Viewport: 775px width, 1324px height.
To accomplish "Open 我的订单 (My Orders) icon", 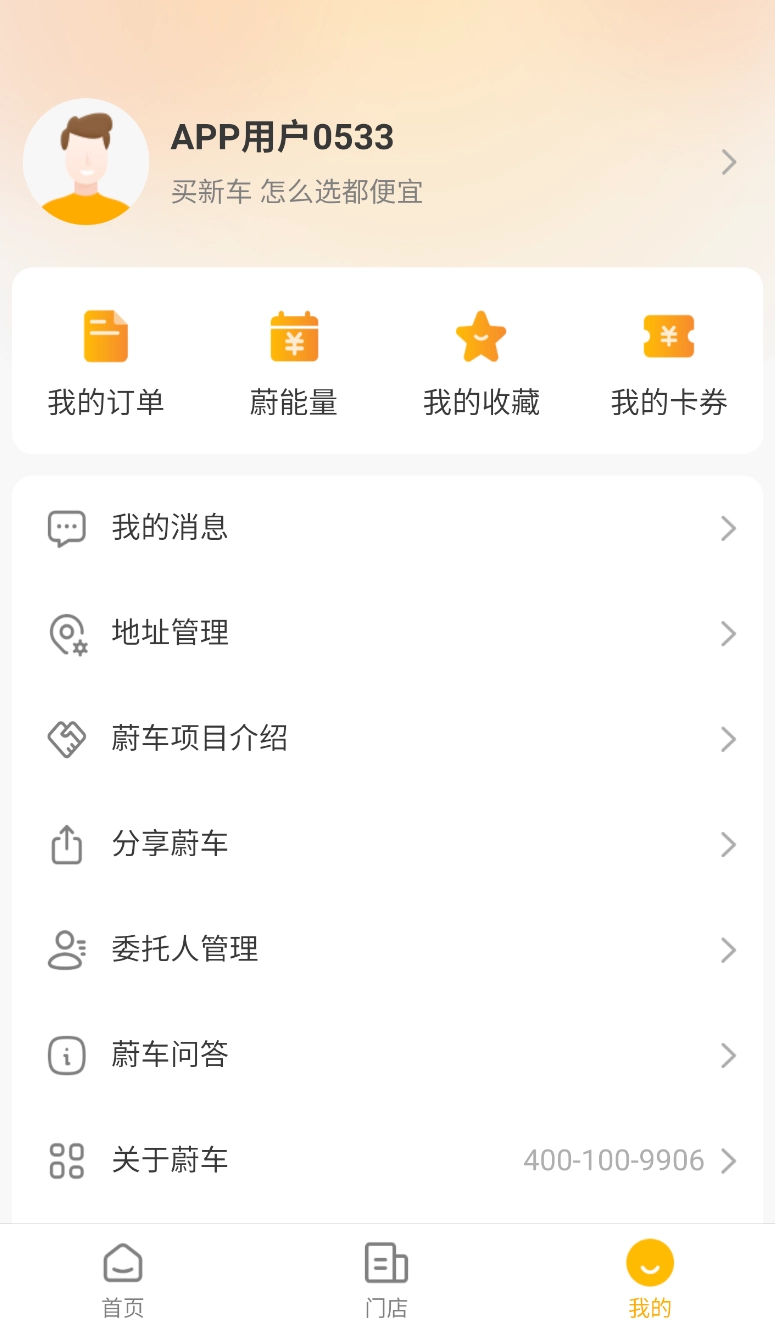I will tap(104, 336).
